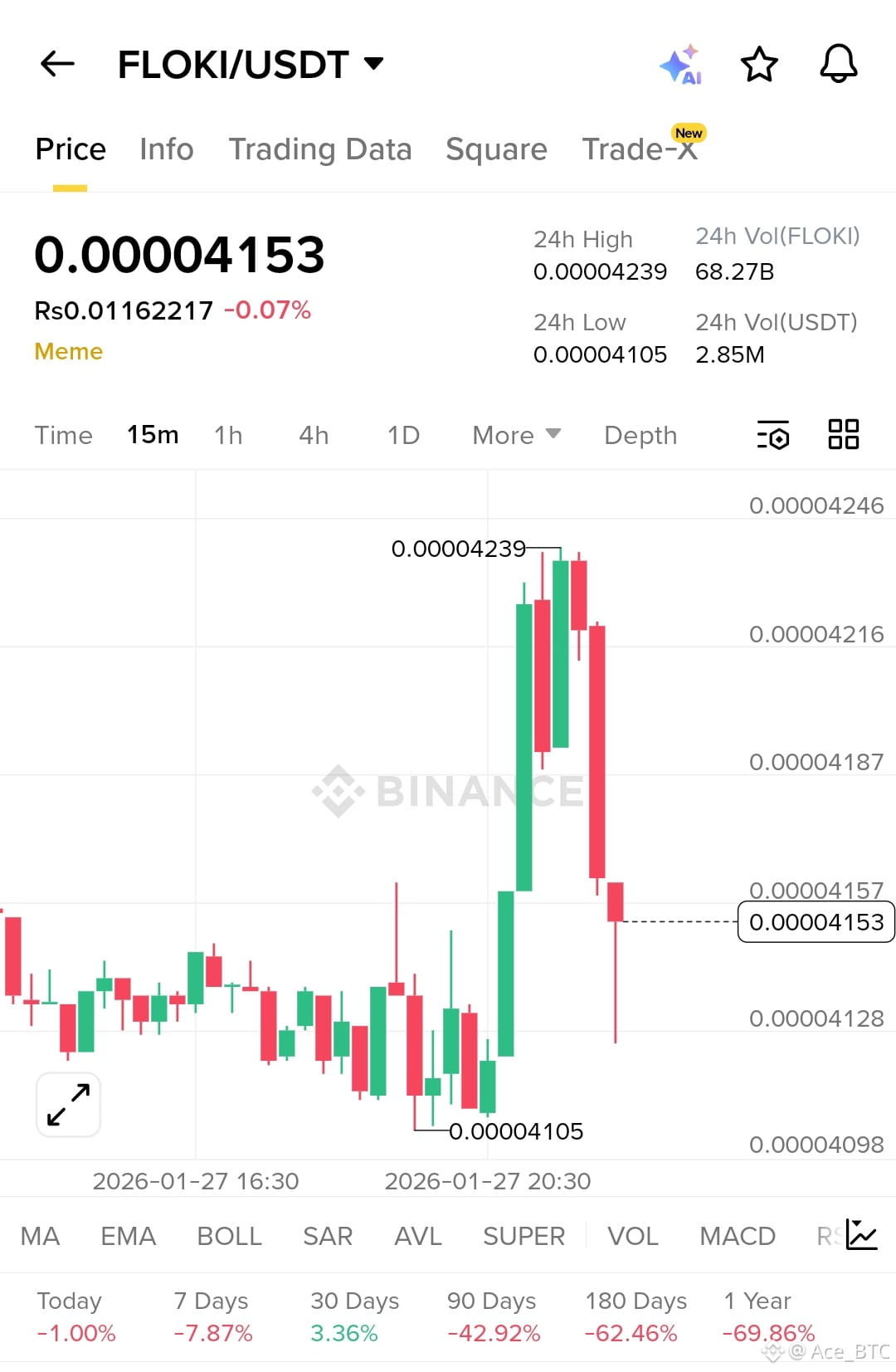Switch to the Trading Data tab
This screenshot has height=1372, width=896.
pyautogui.click(x=321, y=149)
